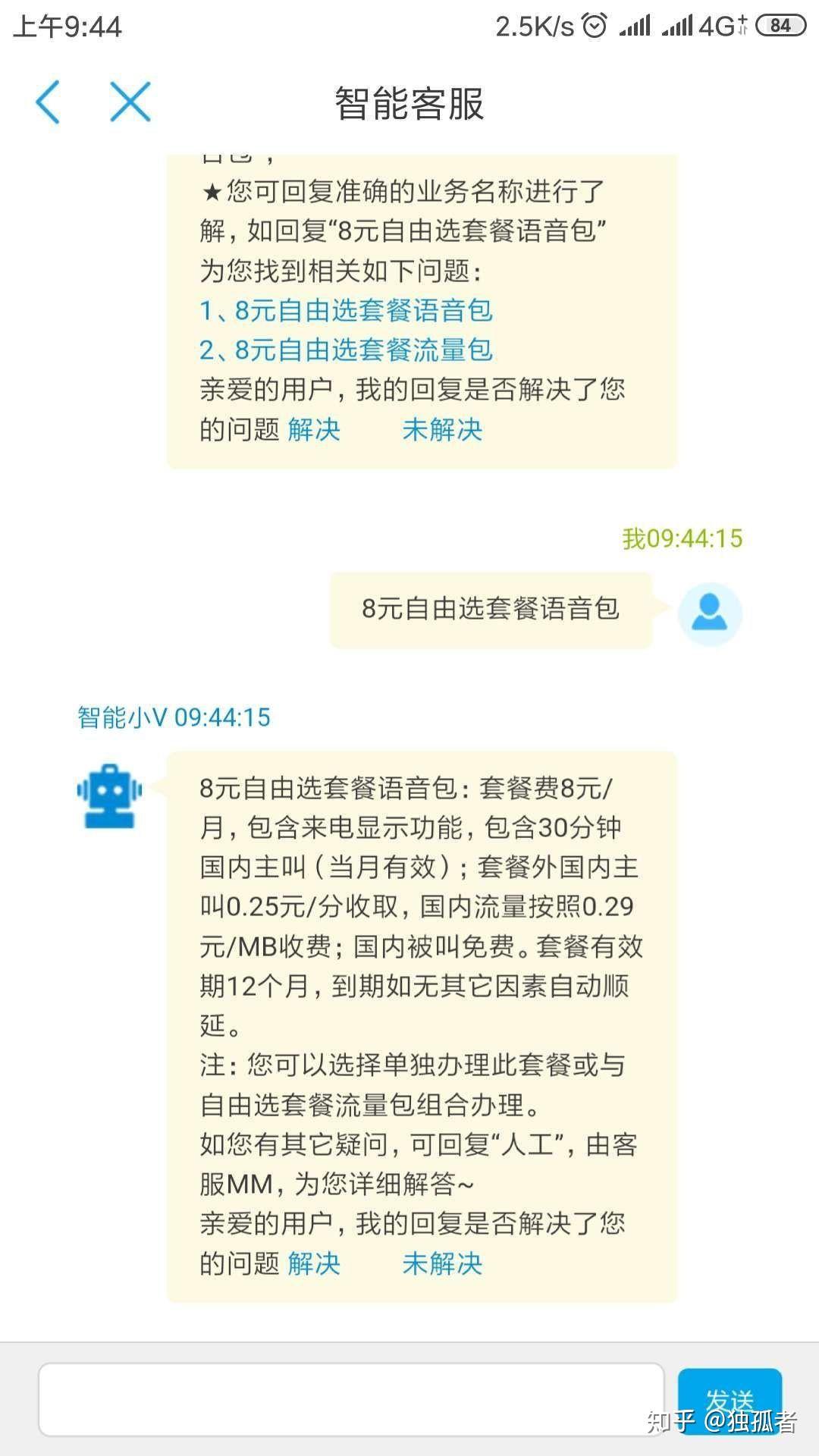The image size is (819, 1456).
Task: Open the 8元自由选套餐流量包 link
Action: coord(346,350)
